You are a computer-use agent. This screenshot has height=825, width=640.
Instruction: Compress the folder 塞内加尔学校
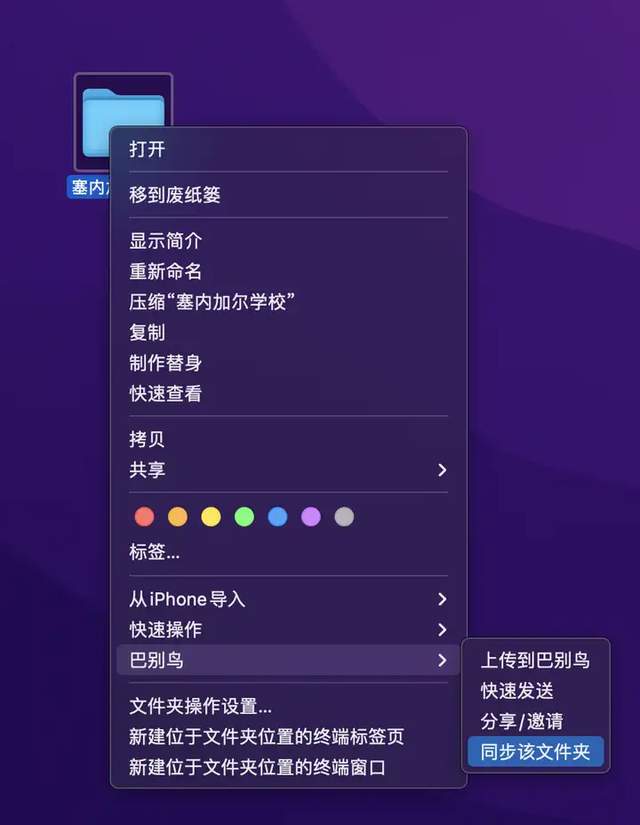288,302
